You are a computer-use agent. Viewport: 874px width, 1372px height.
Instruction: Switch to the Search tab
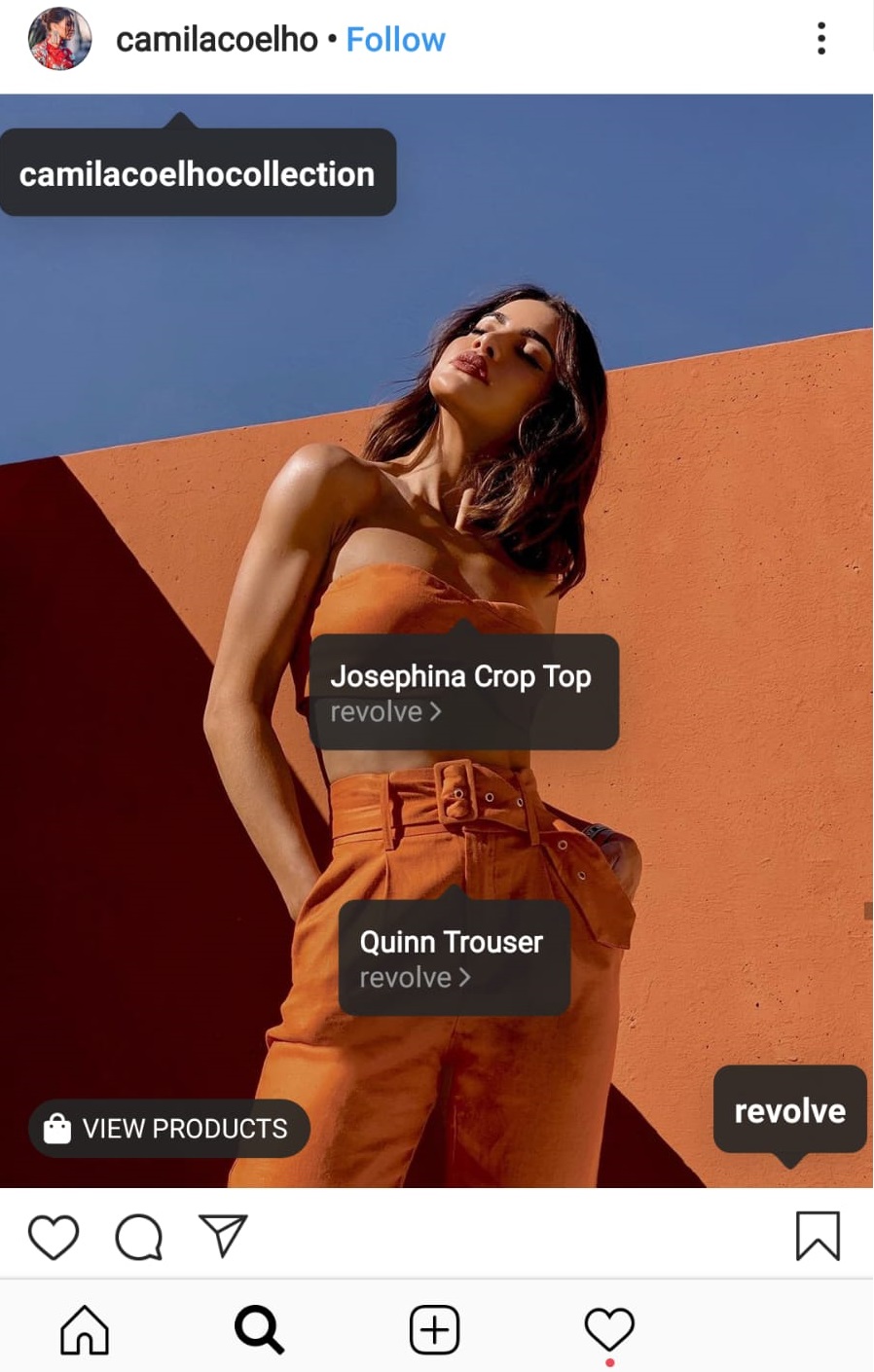pos(259,1329)
